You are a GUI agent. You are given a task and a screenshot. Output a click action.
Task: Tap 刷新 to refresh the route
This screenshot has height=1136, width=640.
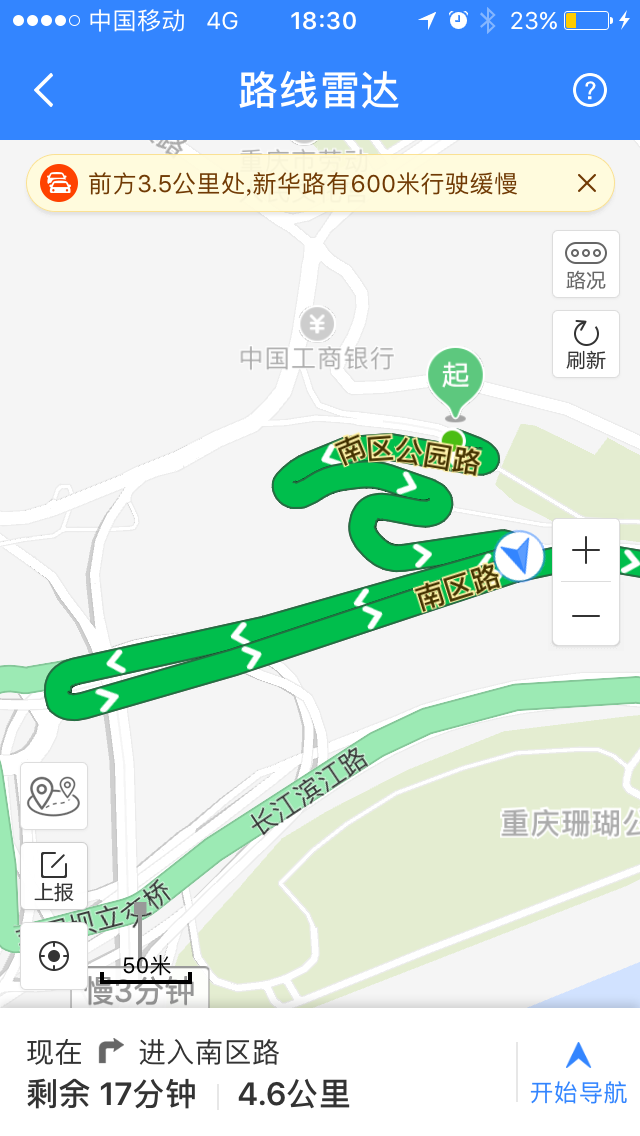[585, 345]
